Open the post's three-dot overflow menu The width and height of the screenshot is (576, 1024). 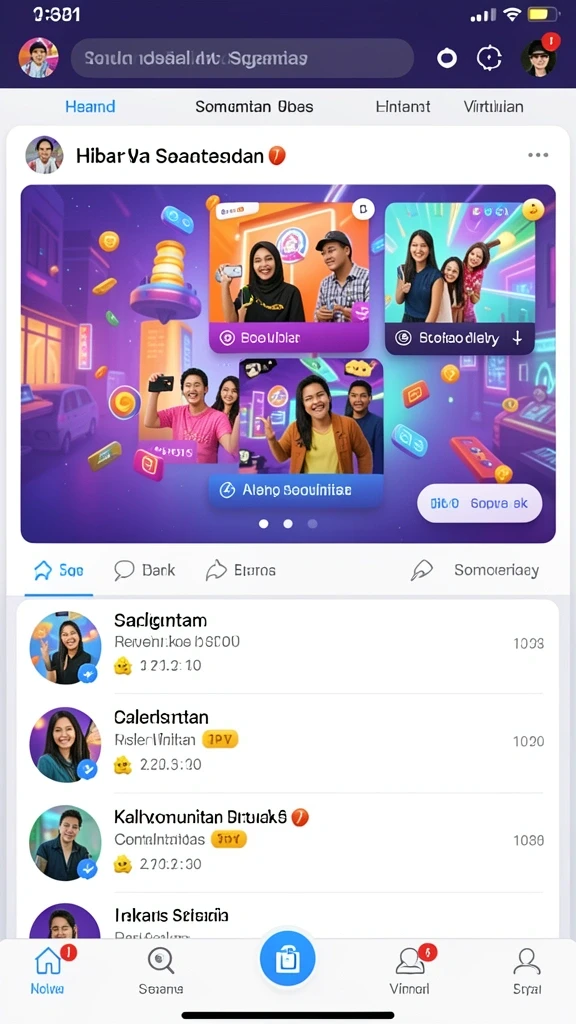[x=537, y=155]
